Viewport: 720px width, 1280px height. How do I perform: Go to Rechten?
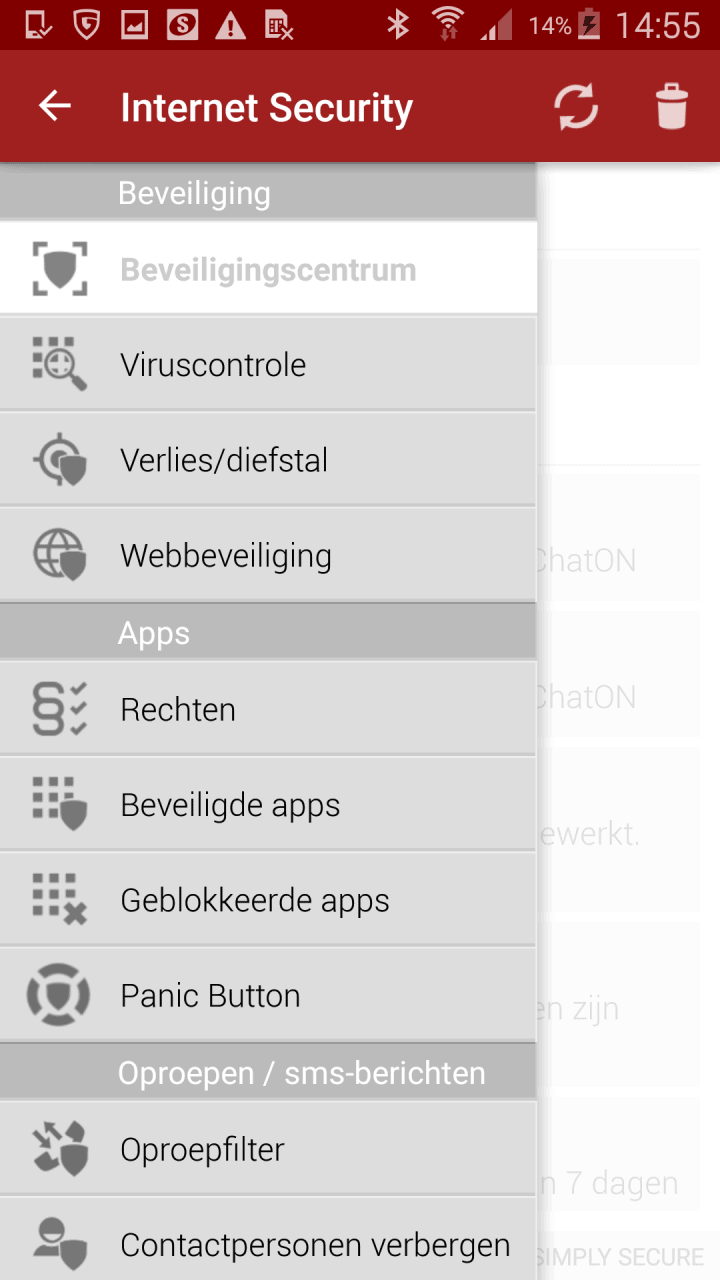pyautogui.click(x=268, y=709)
